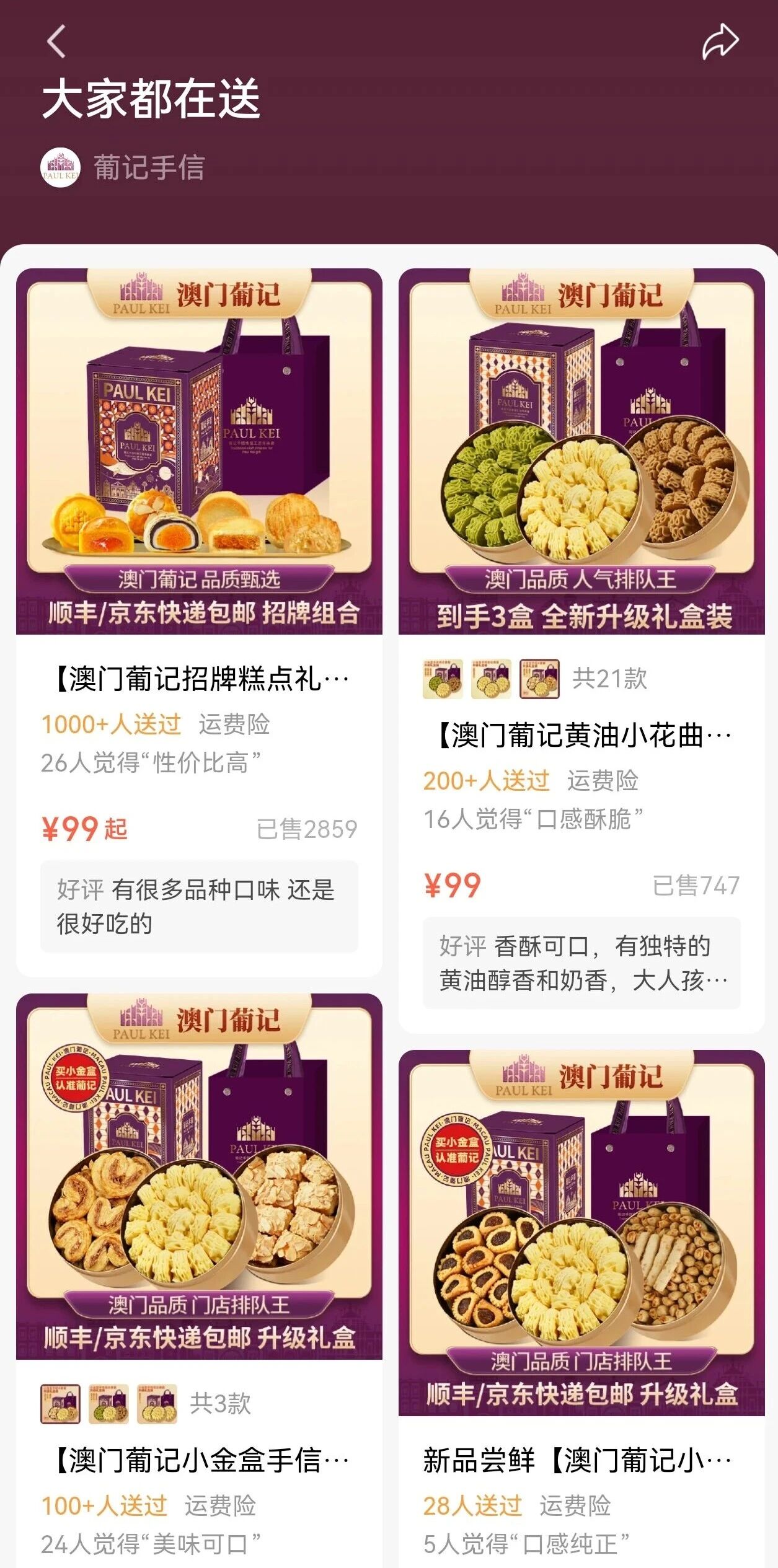Open the 葡记手信 store profile

pyautogui.click(x=123, y=167)
